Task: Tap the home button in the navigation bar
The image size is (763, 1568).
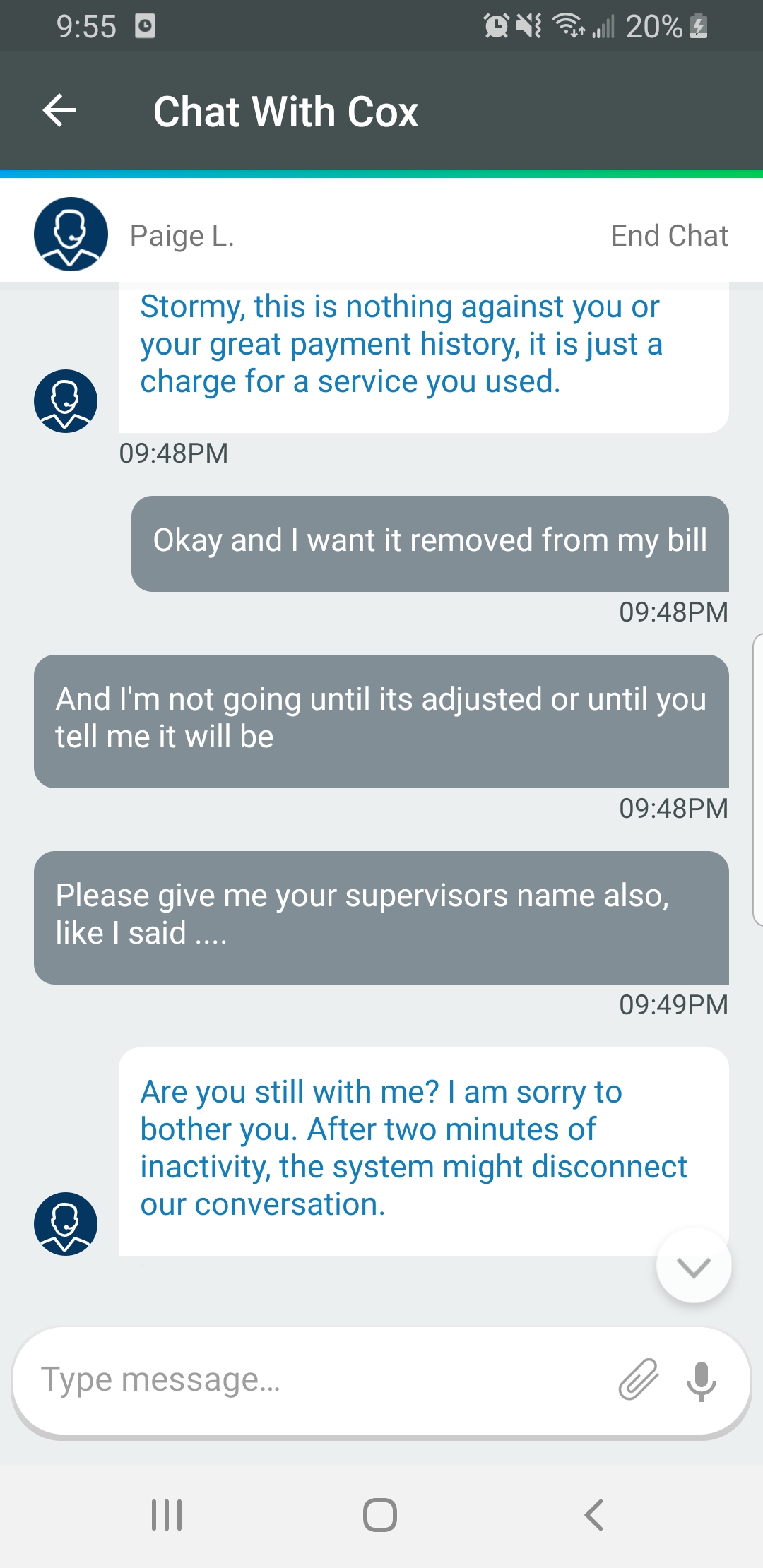Action: 379,1514
